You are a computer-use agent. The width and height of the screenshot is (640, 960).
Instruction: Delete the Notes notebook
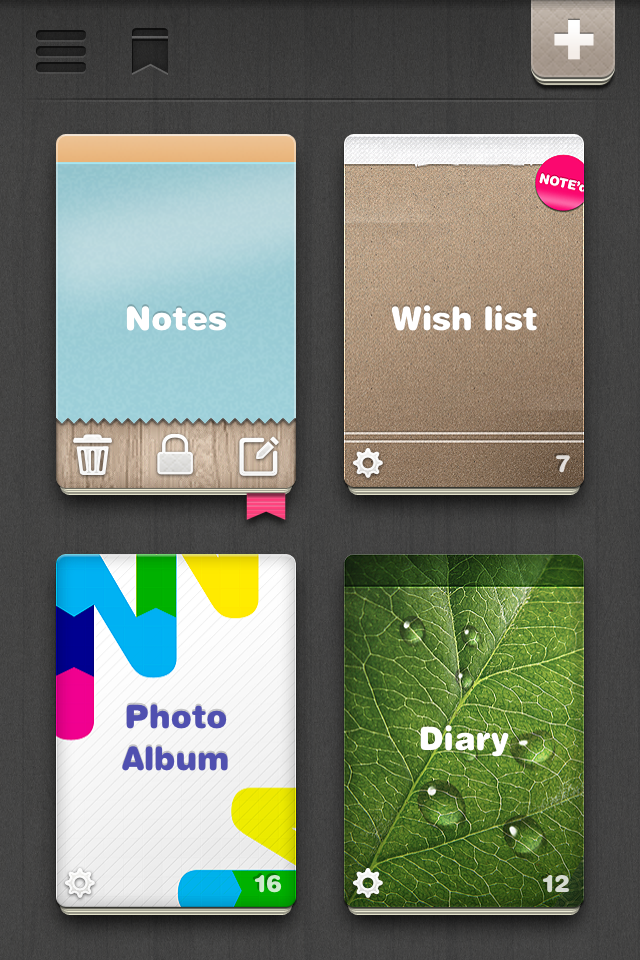[93, 457]
